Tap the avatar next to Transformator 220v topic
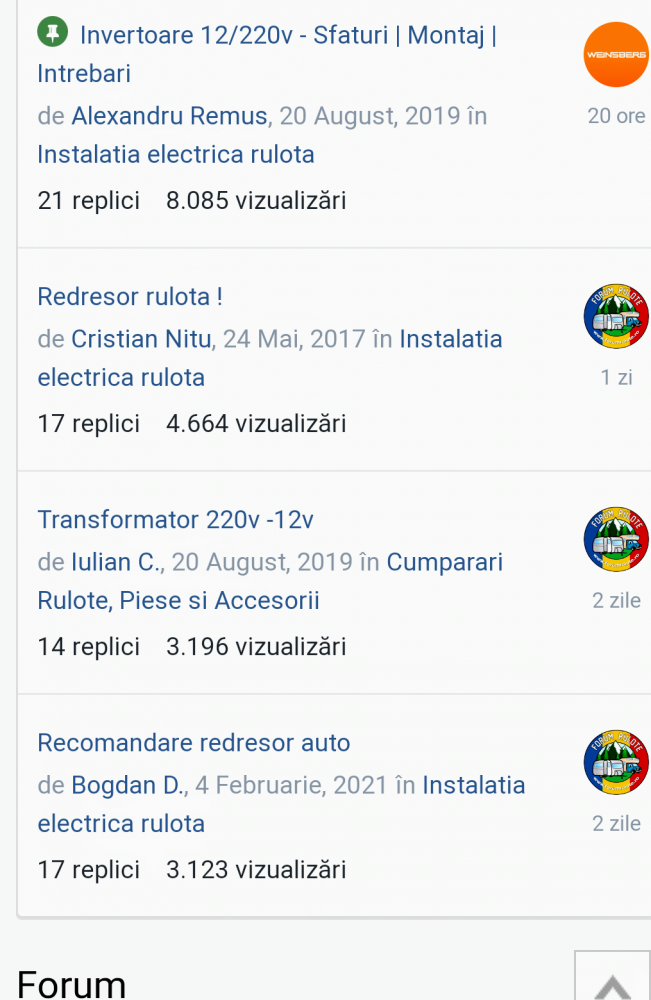 point(616,539)
